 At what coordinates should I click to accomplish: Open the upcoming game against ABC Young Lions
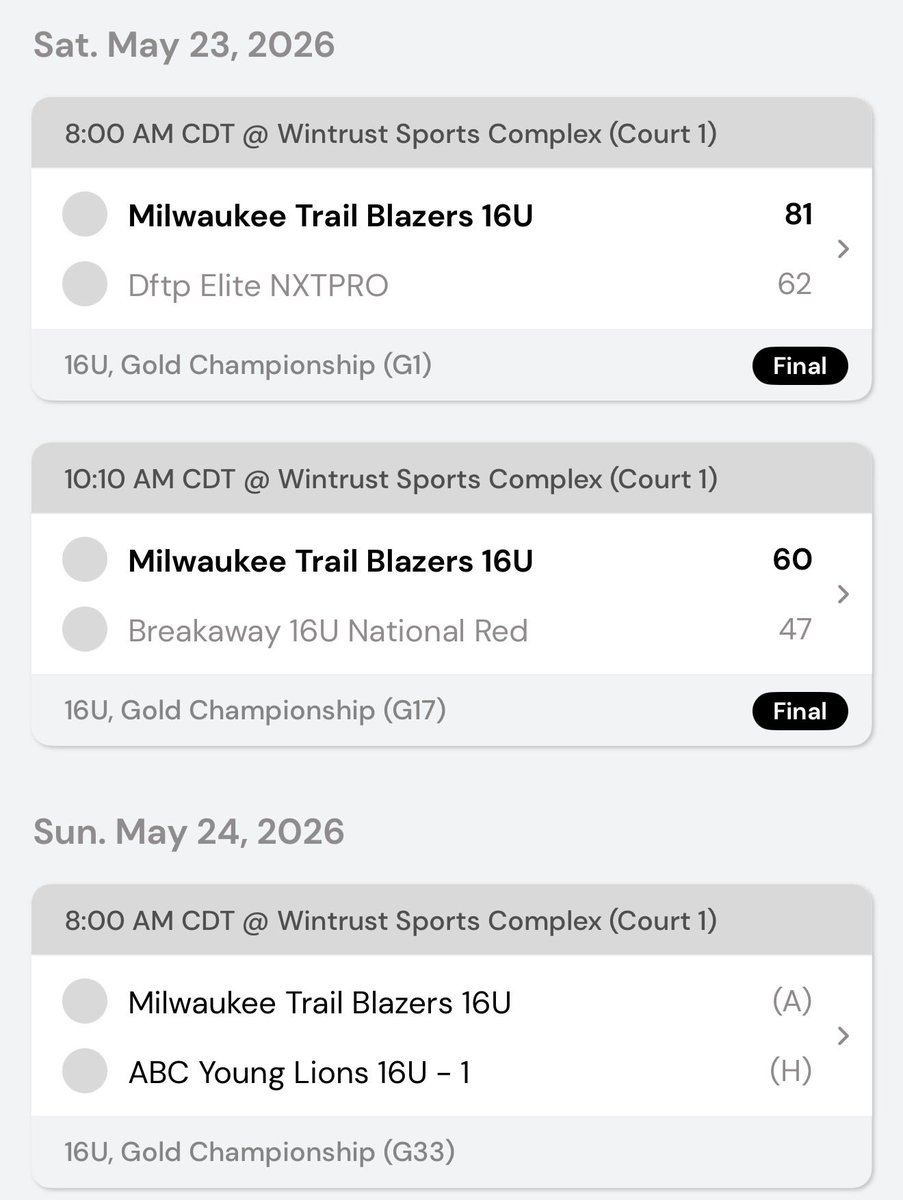coord(451,1036)
